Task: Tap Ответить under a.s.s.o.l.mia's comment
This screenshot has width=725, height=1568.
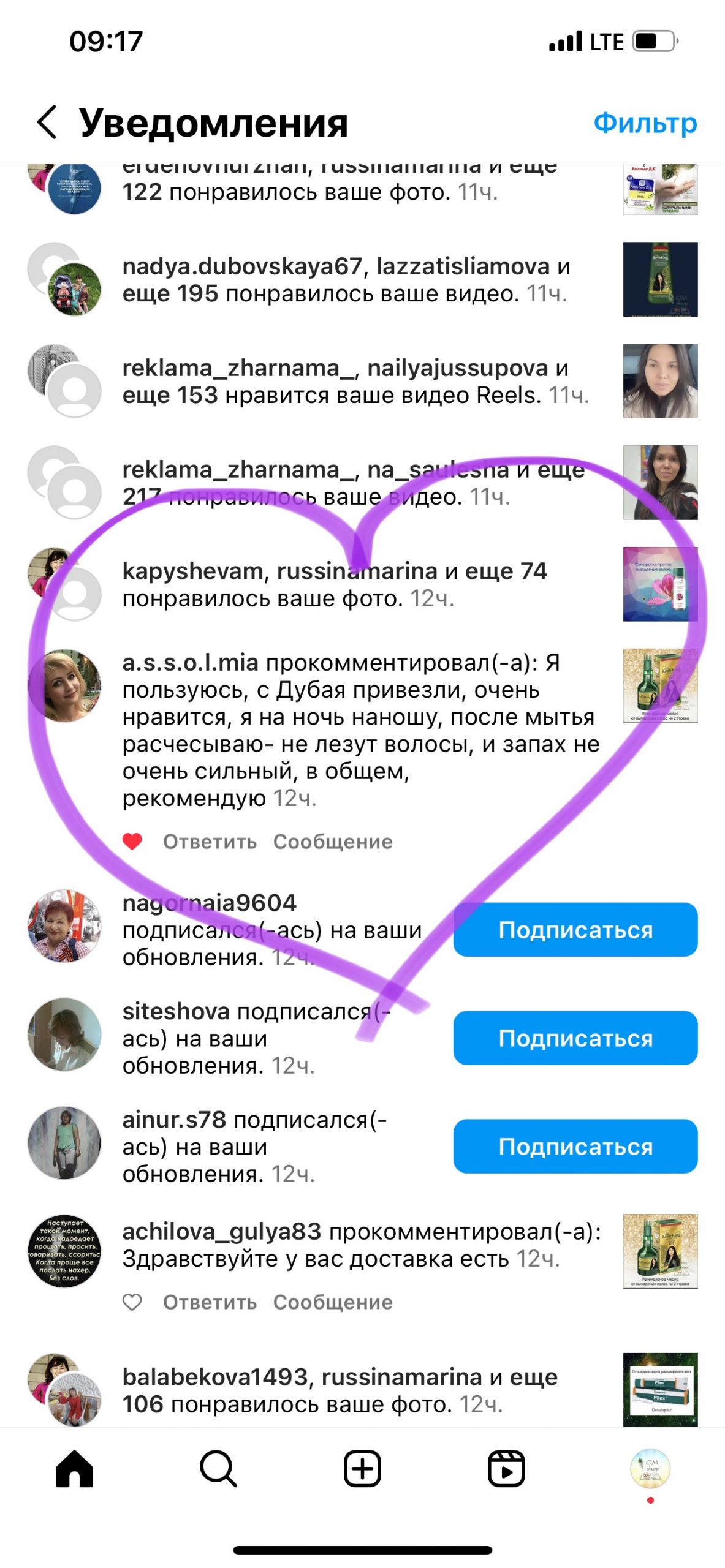Action: [210, 842]
